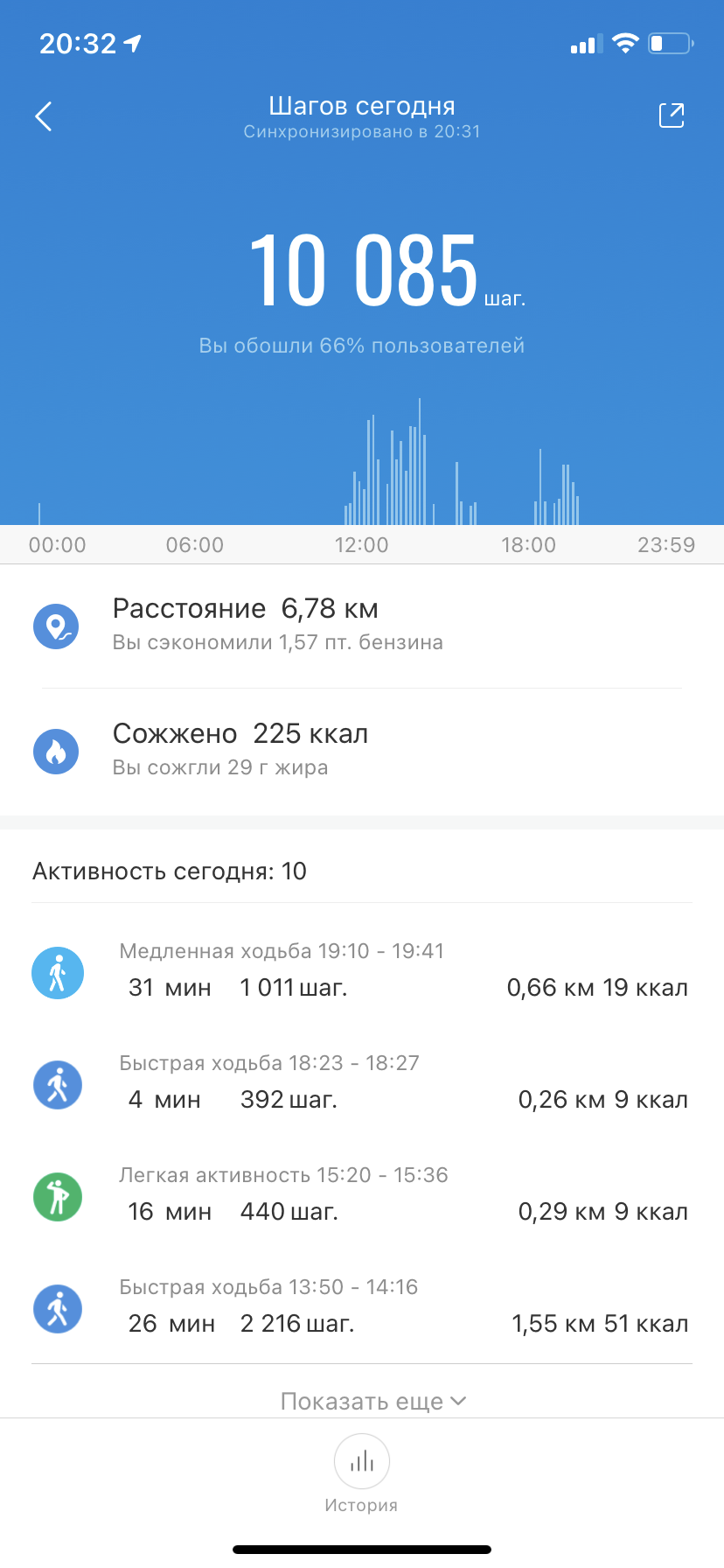Image resolution: width=724 pixels, height=1568 pixels.
Task: Click the Синхронизировано в 20:31 label
Action: pos(361,132)
